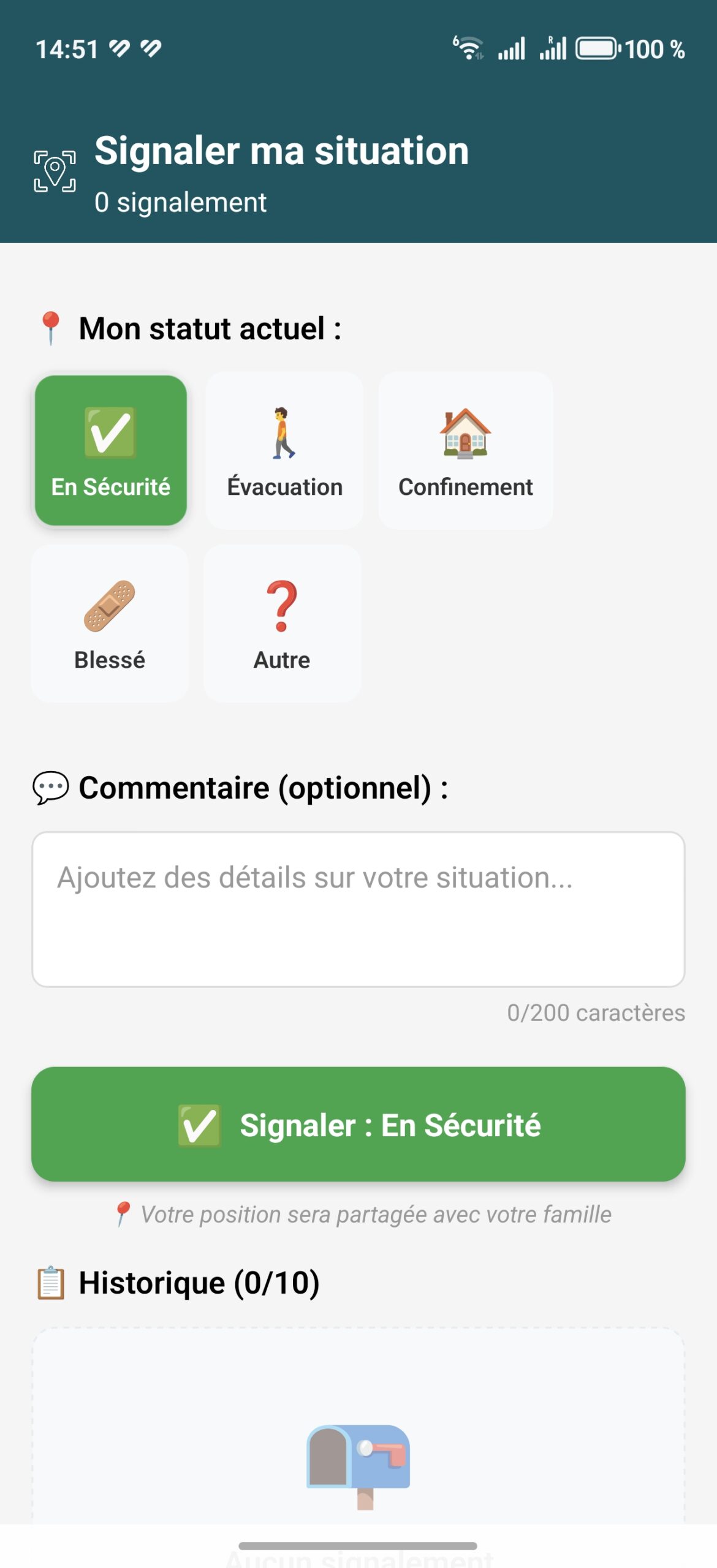The image size is (717, 1568).
Task: Choose the Évacuation status
Action: tap(284, 450)
